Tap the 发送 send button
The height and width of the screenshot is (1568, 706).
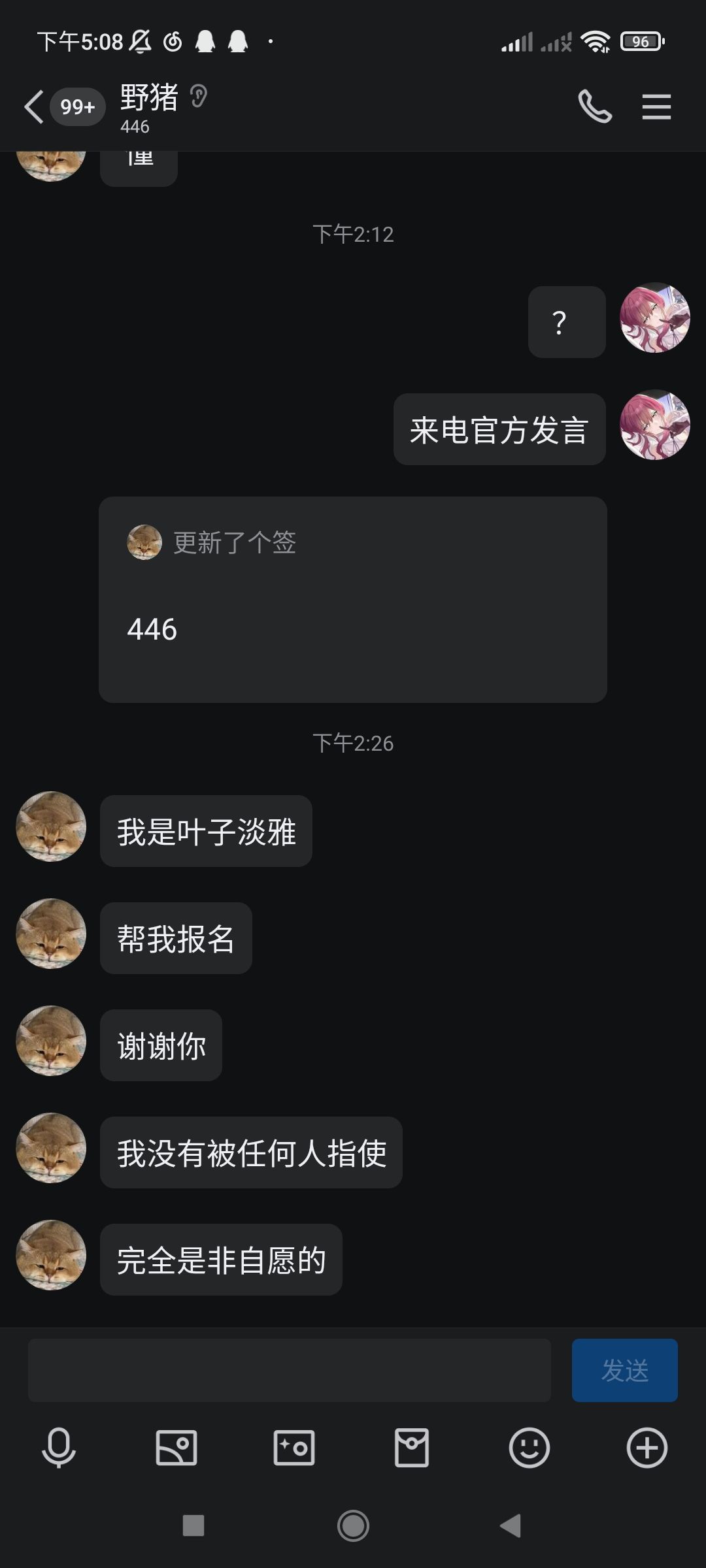624,1370
